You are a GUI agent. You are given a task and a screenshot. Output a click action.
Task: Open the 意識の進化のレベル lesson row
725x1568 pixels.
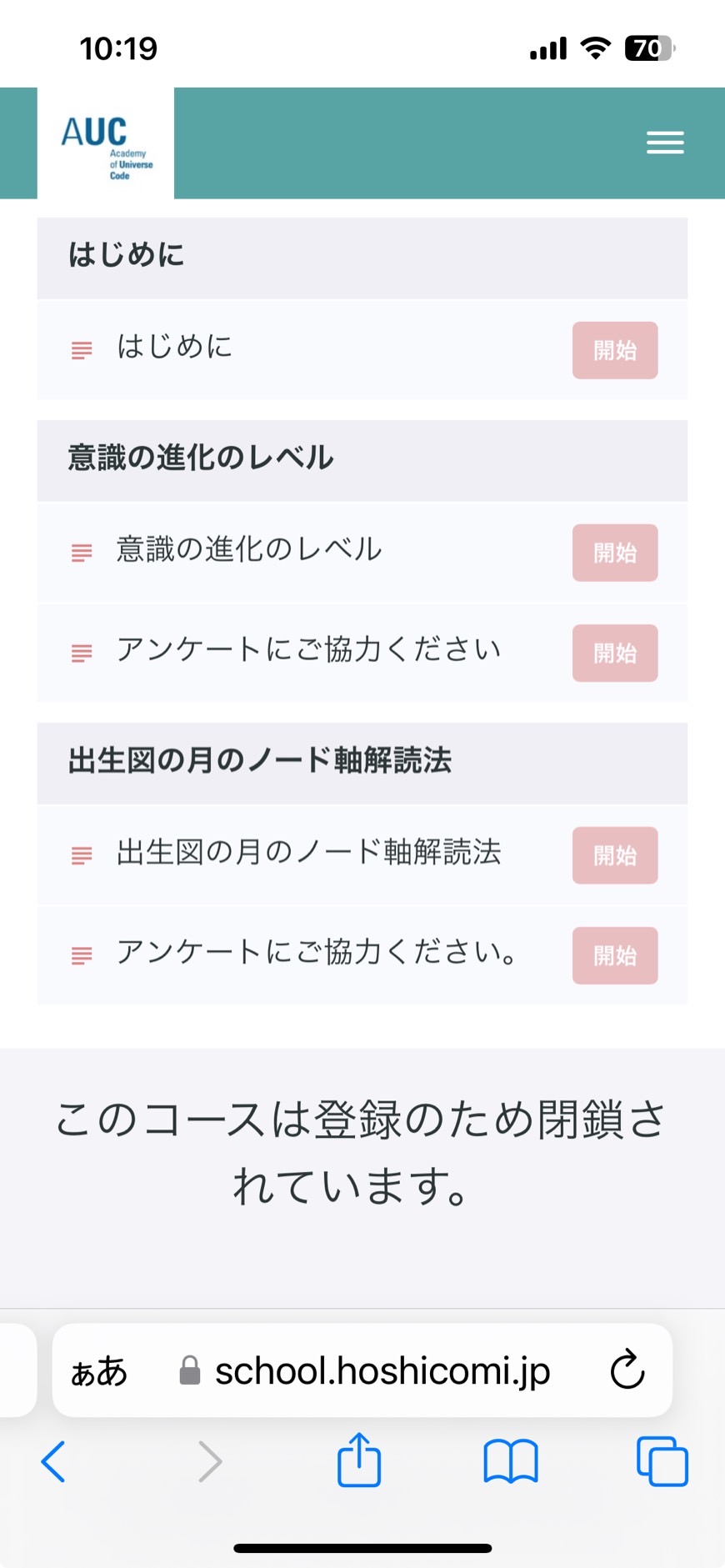point(362,553)
